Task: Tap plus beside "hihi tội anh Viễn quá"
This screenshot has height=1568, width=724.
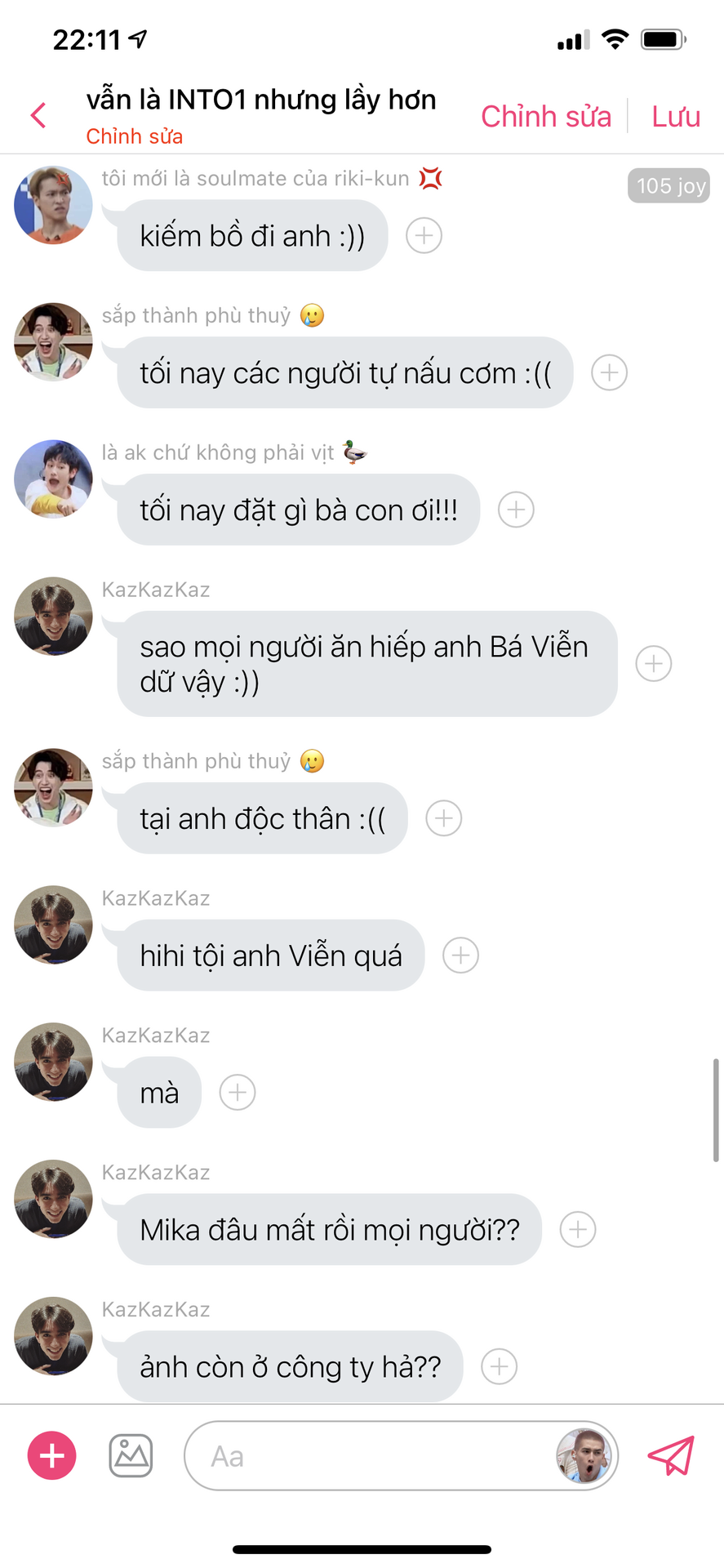Action: pos(460,955)
